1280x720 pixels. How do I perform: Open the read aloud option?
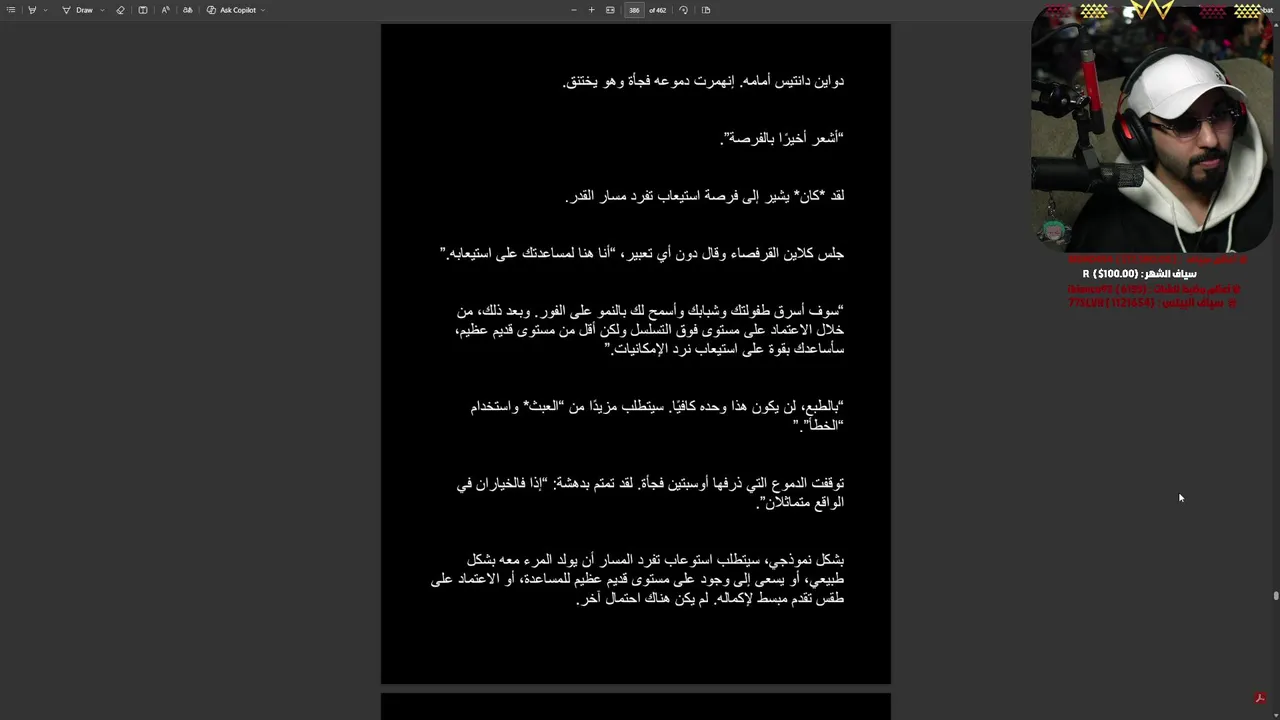coord(165,10)
